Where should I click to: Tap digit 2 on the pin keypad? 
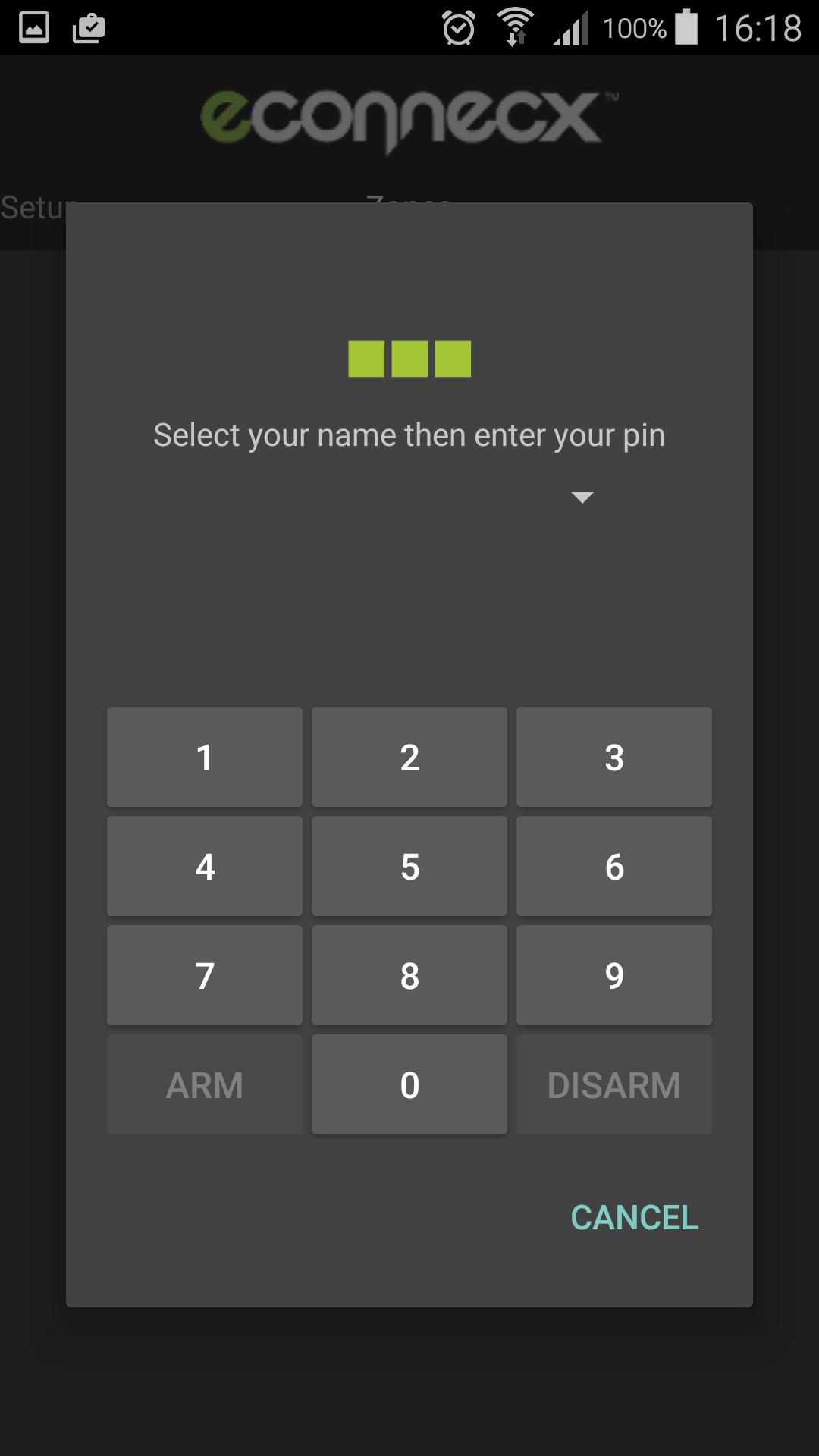409,756
